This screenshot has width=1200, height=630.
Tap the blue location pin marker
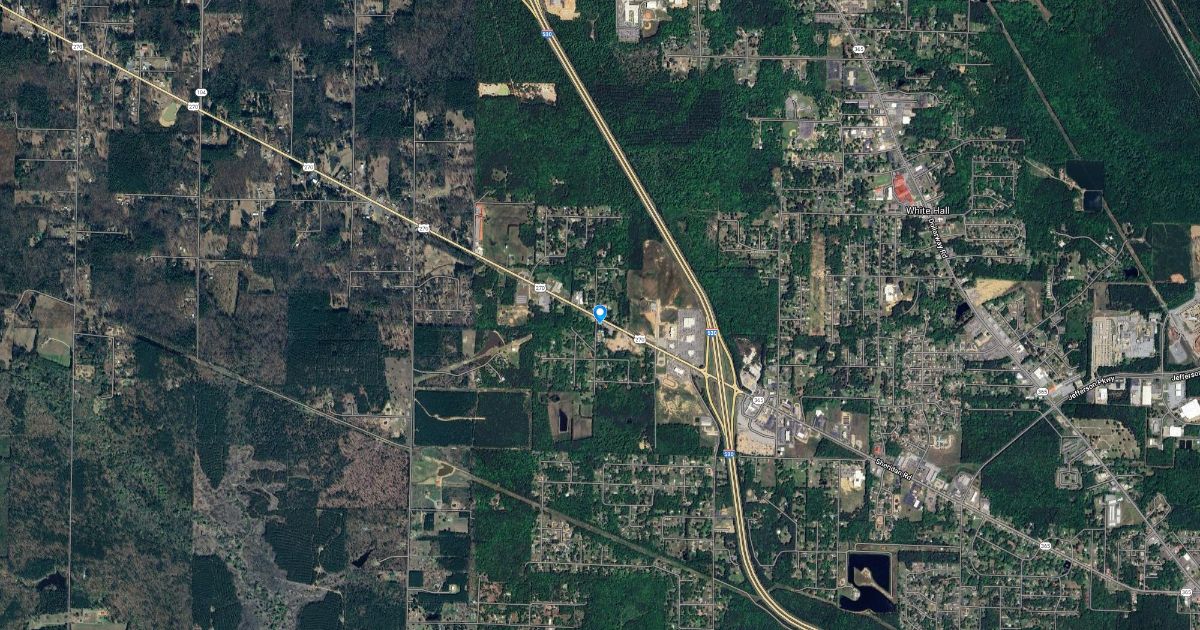click(600, 313)
